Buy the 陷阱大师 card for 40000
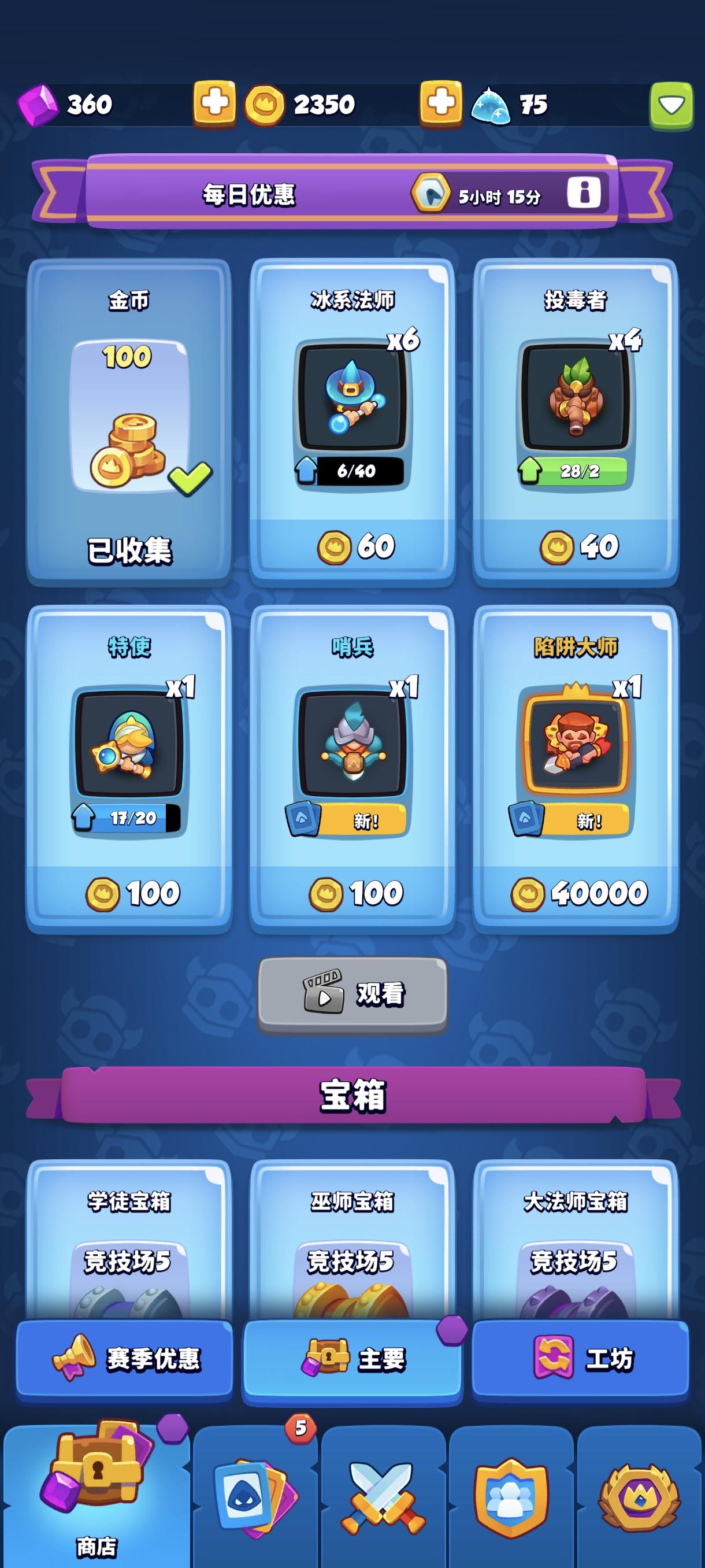The image size is (705, 1568). coord(575,764)
